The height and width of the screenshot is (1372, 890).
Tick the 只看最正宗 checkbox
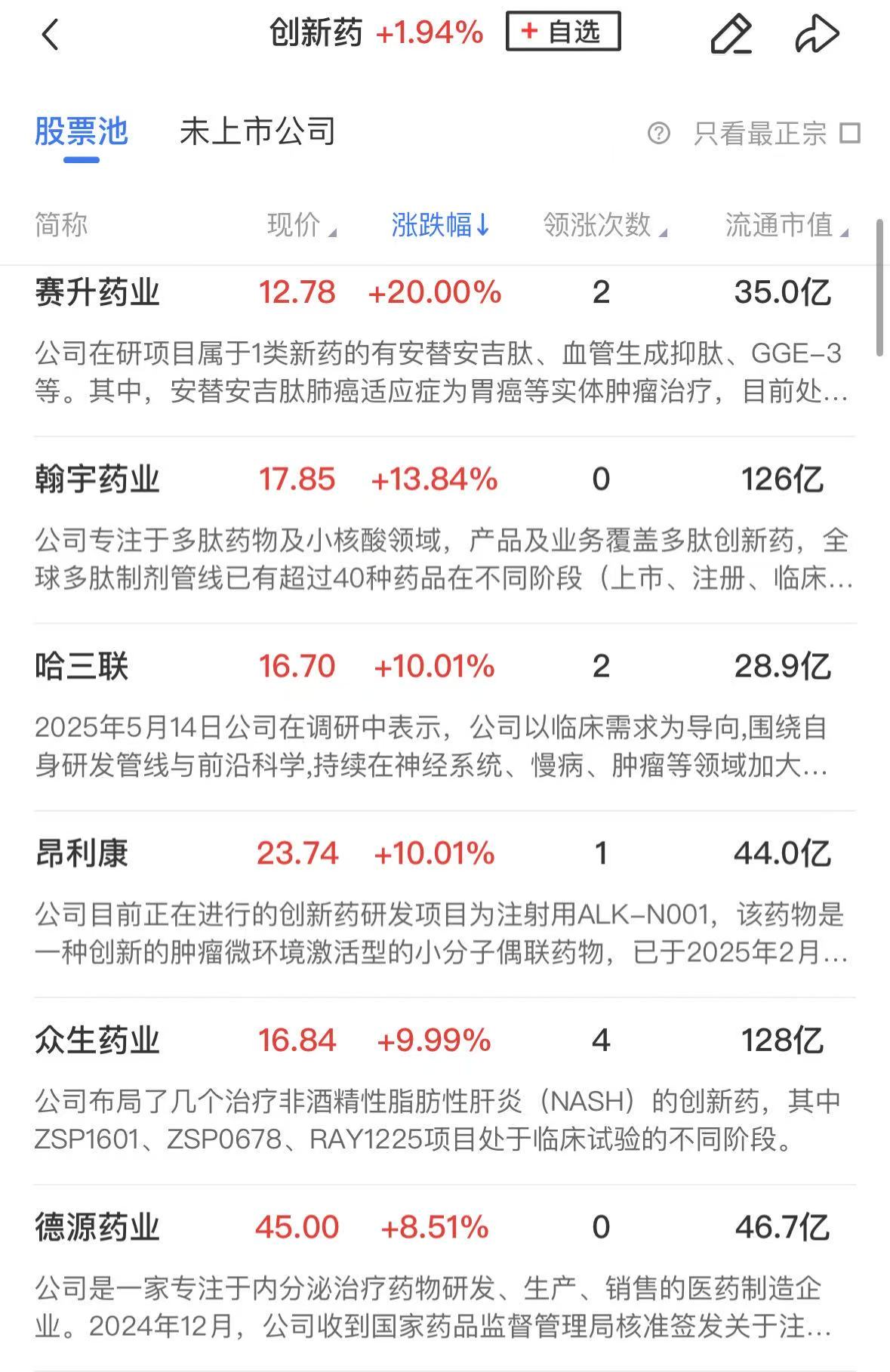pyautogui.click(x=850, y=134)
